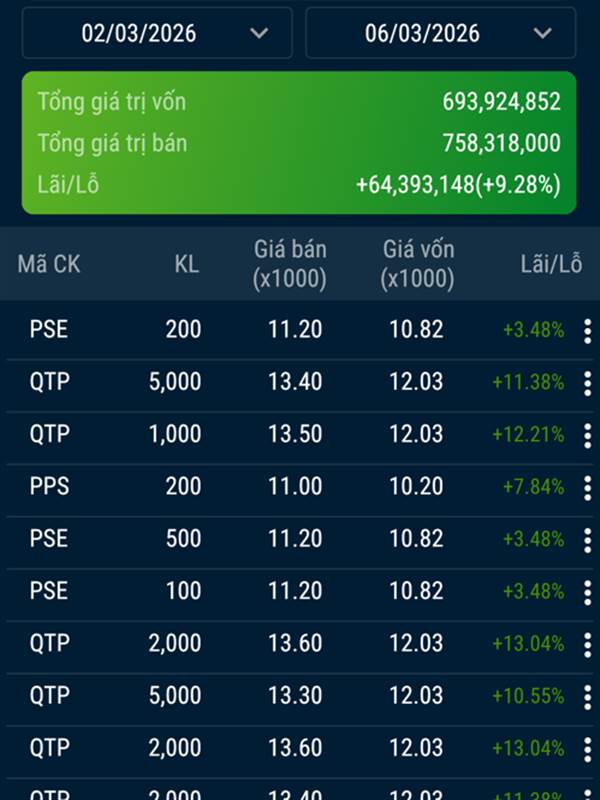Viewport: 600px width, 800px height.
Task: Open the end date picker showing 06/03/2026
Action: (x=440, y=33)
